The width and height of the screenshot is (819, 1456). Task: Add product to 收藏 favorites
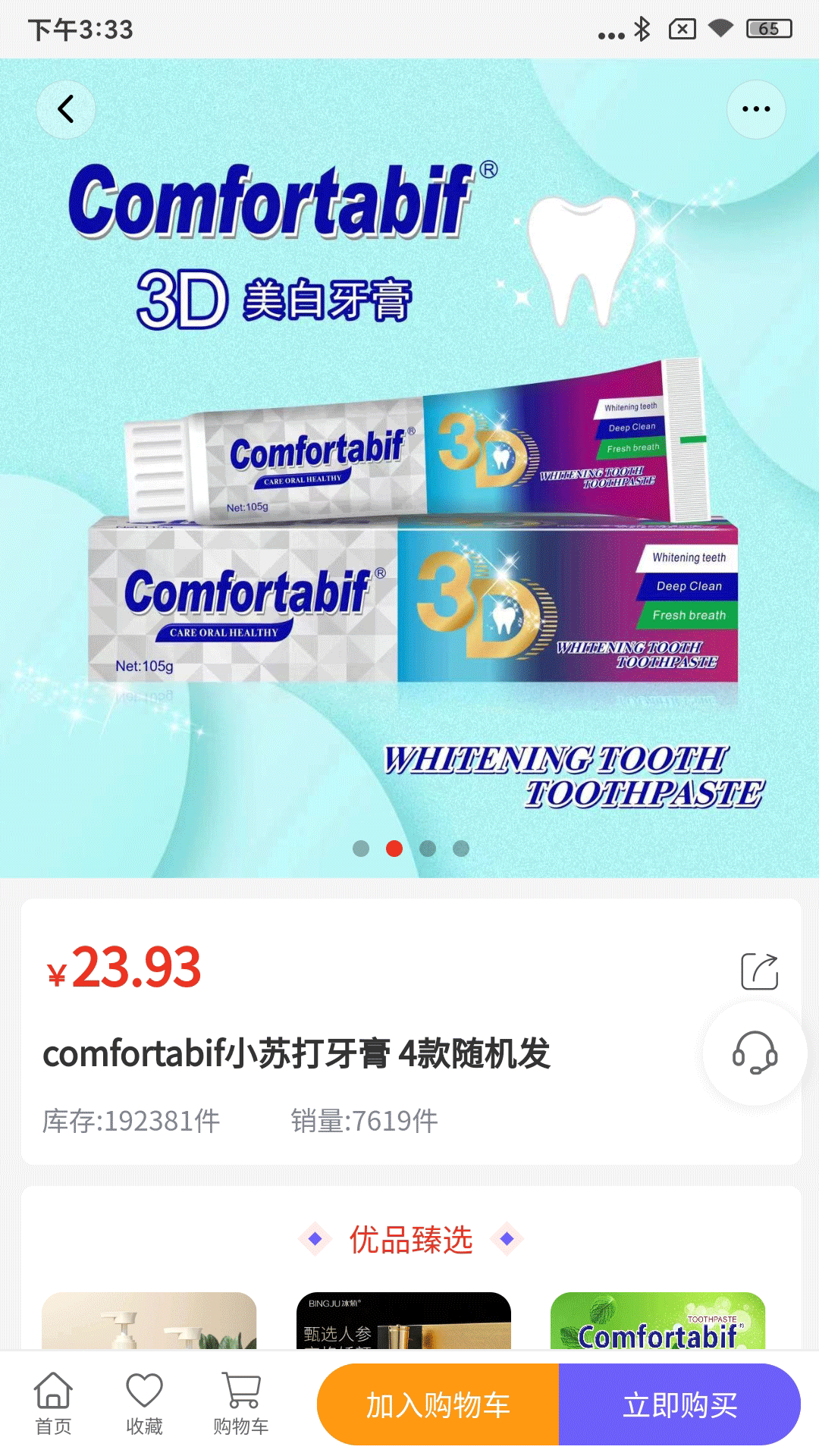144,1404
